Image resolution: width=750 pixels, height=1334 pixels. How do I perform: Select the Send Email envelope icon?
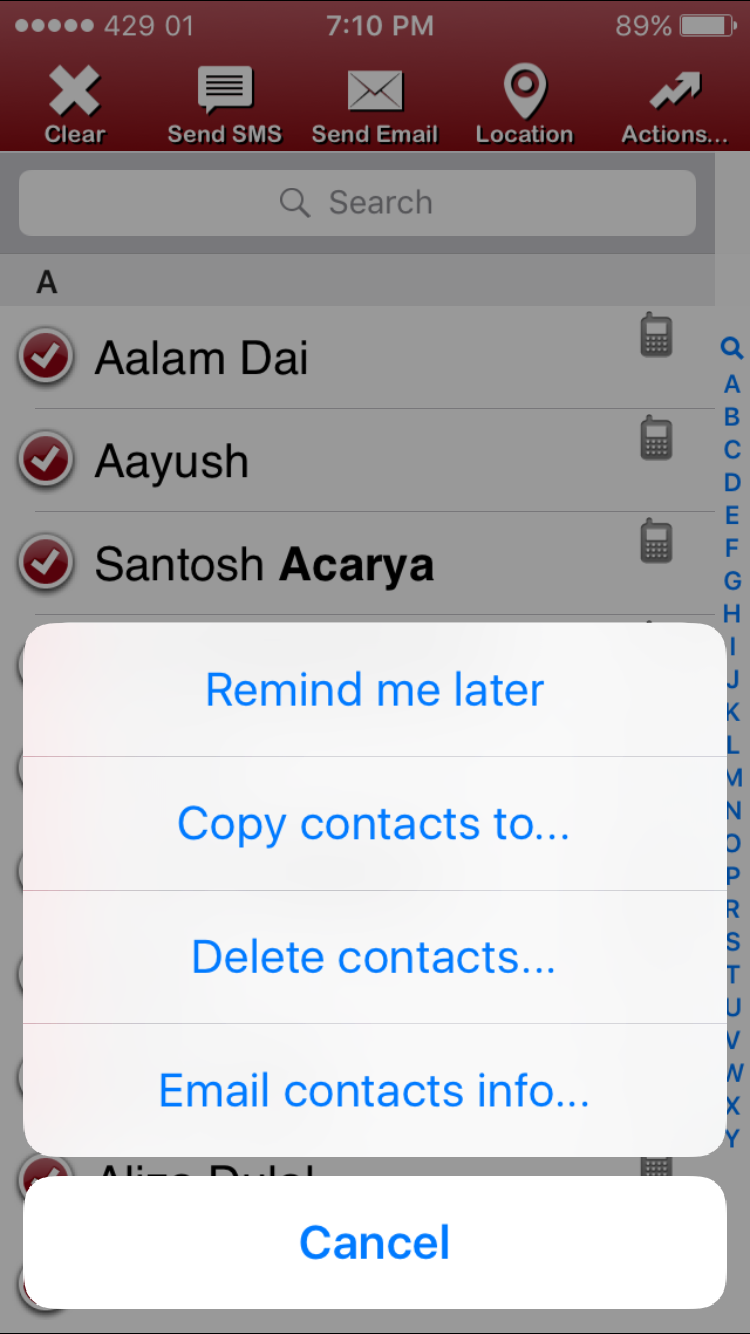point(375,100)
